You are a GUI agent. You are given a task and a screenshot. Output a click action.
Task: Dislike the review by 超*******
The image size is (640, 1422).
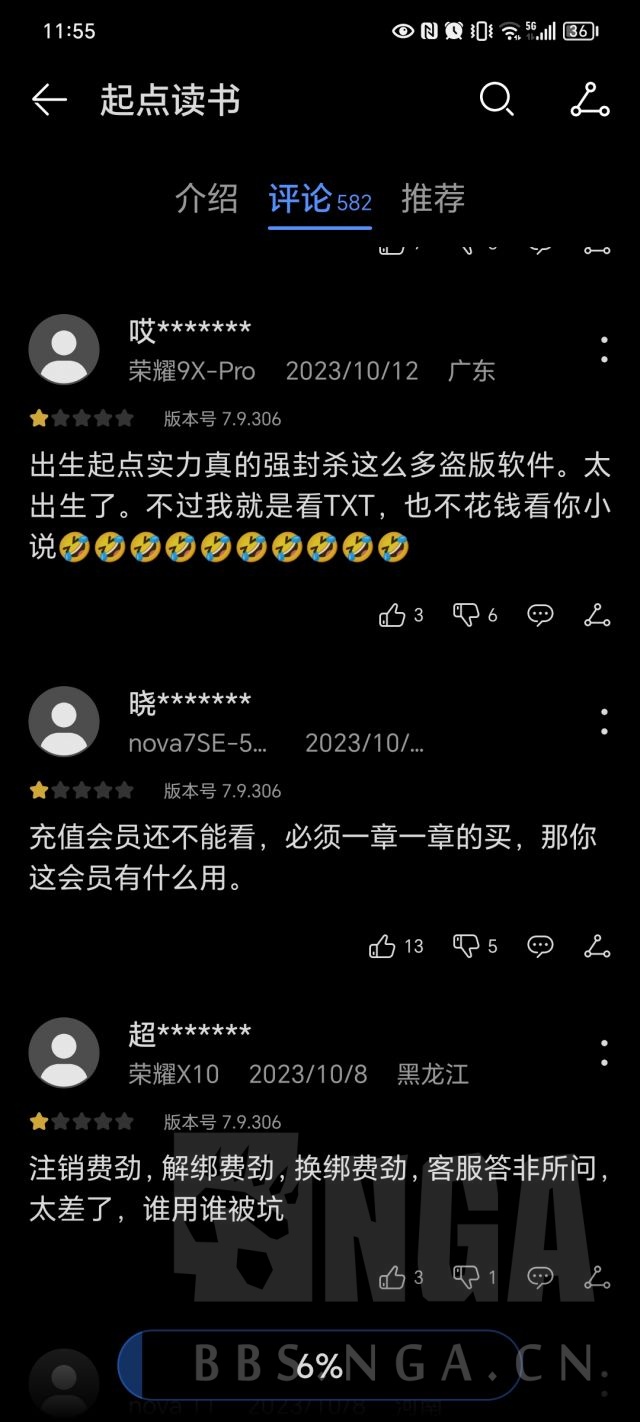(x=466, y=1277)
